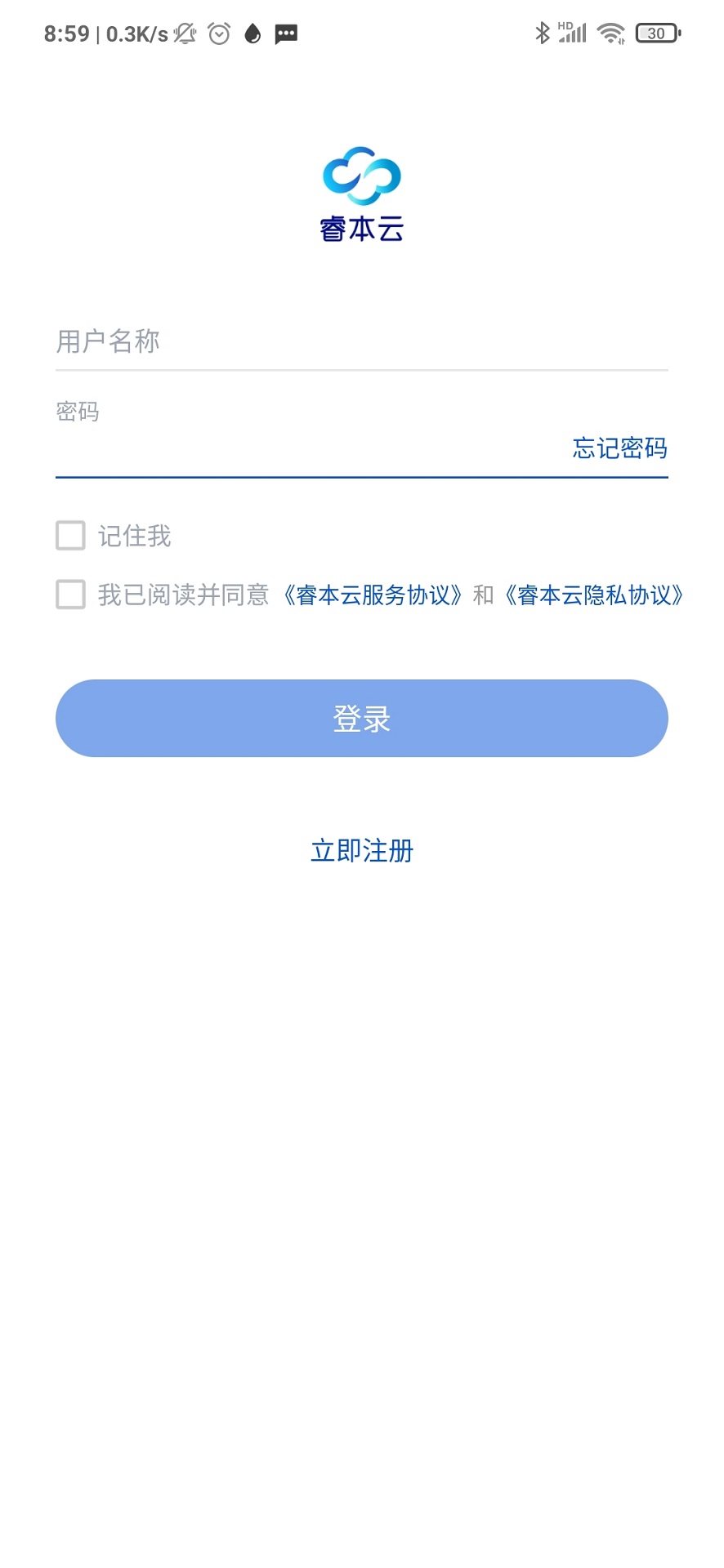724x1568 pixels.
Task: Check the 记住我 remember me box
Action: point(71,536)
